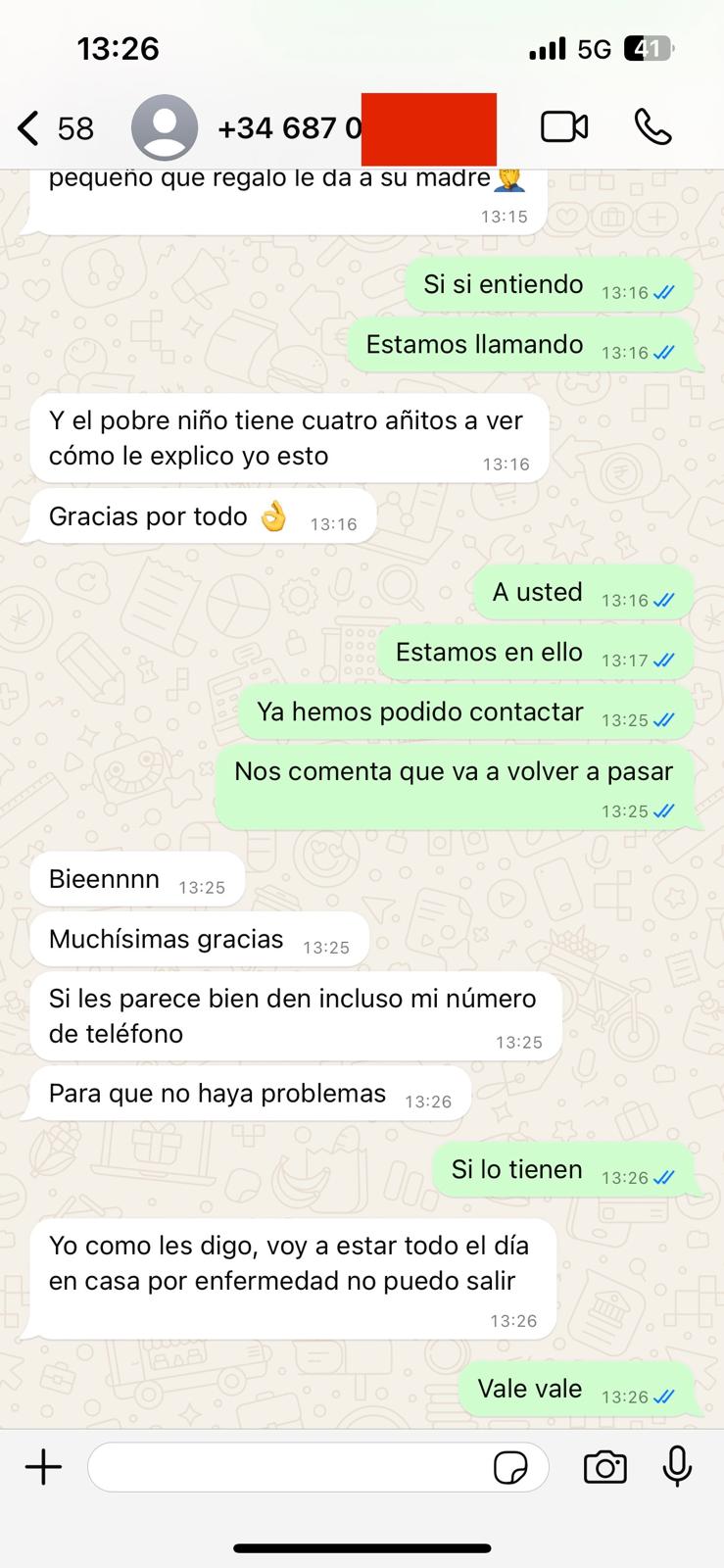This screenshot has width=724, height=1568.
Task: Tap the microphone to record voice message
Action: [677, 1467]
